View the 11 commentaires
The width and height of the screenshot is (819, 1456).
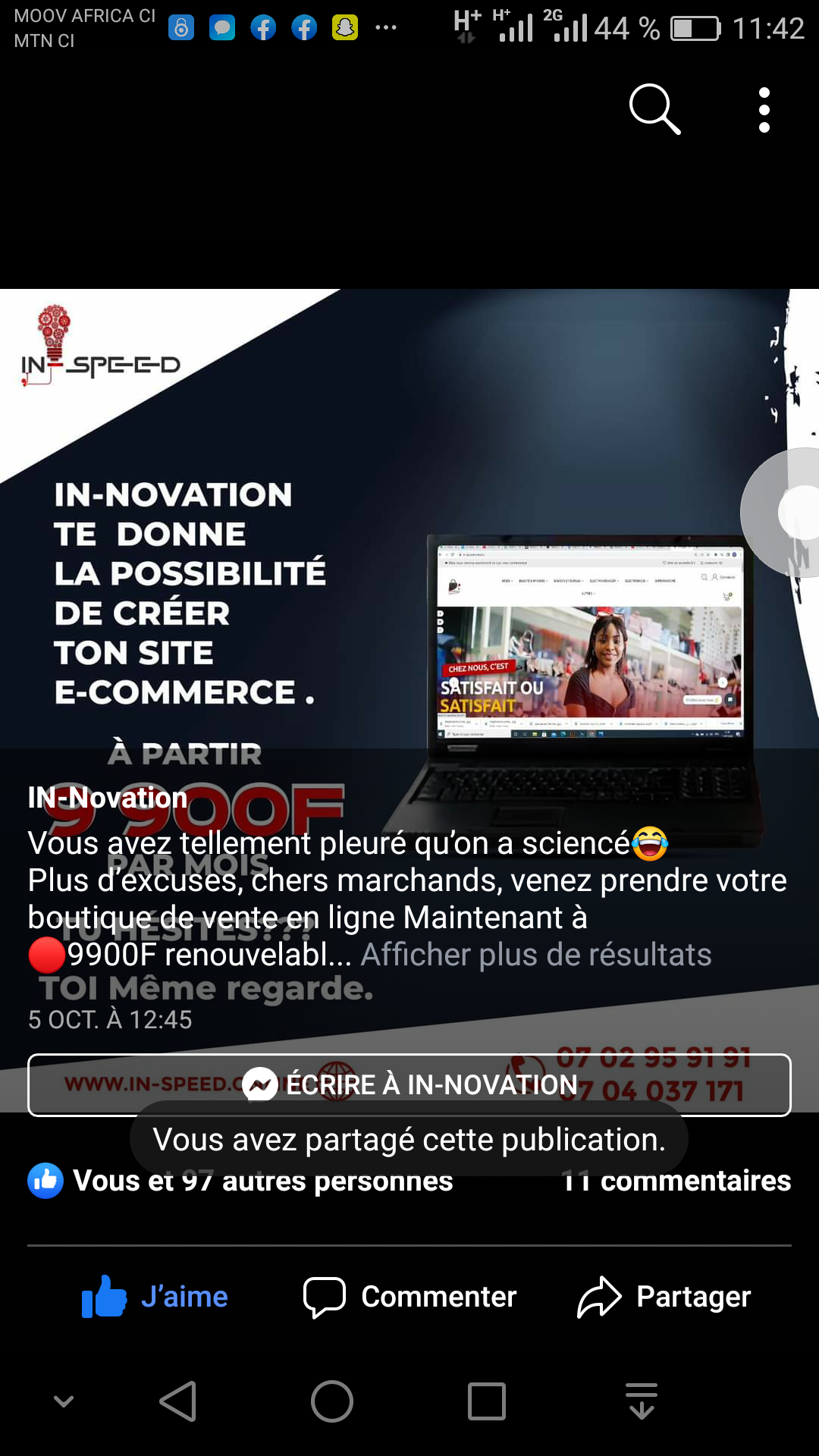tap(676, 1181)
